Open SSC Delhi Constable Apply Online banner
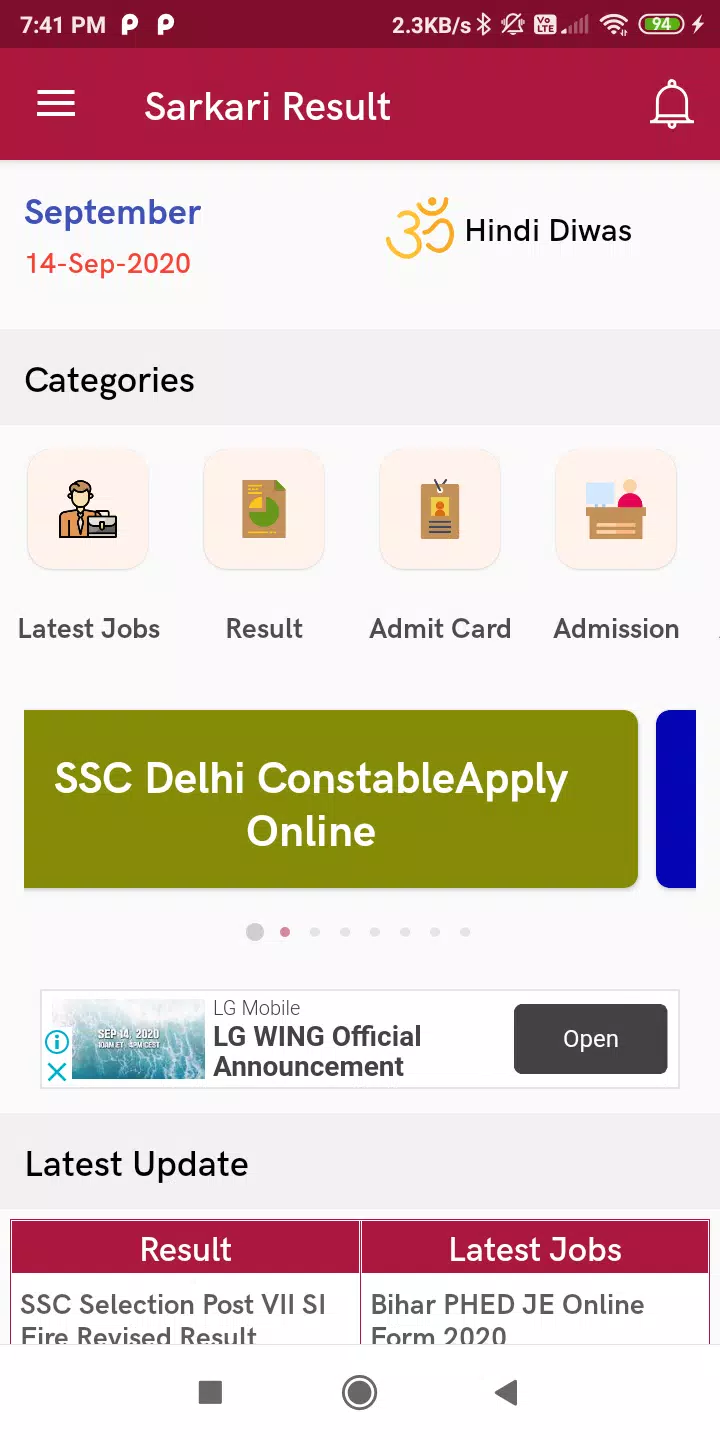This screenshot has width=720, height=1440. coord(331,799)
